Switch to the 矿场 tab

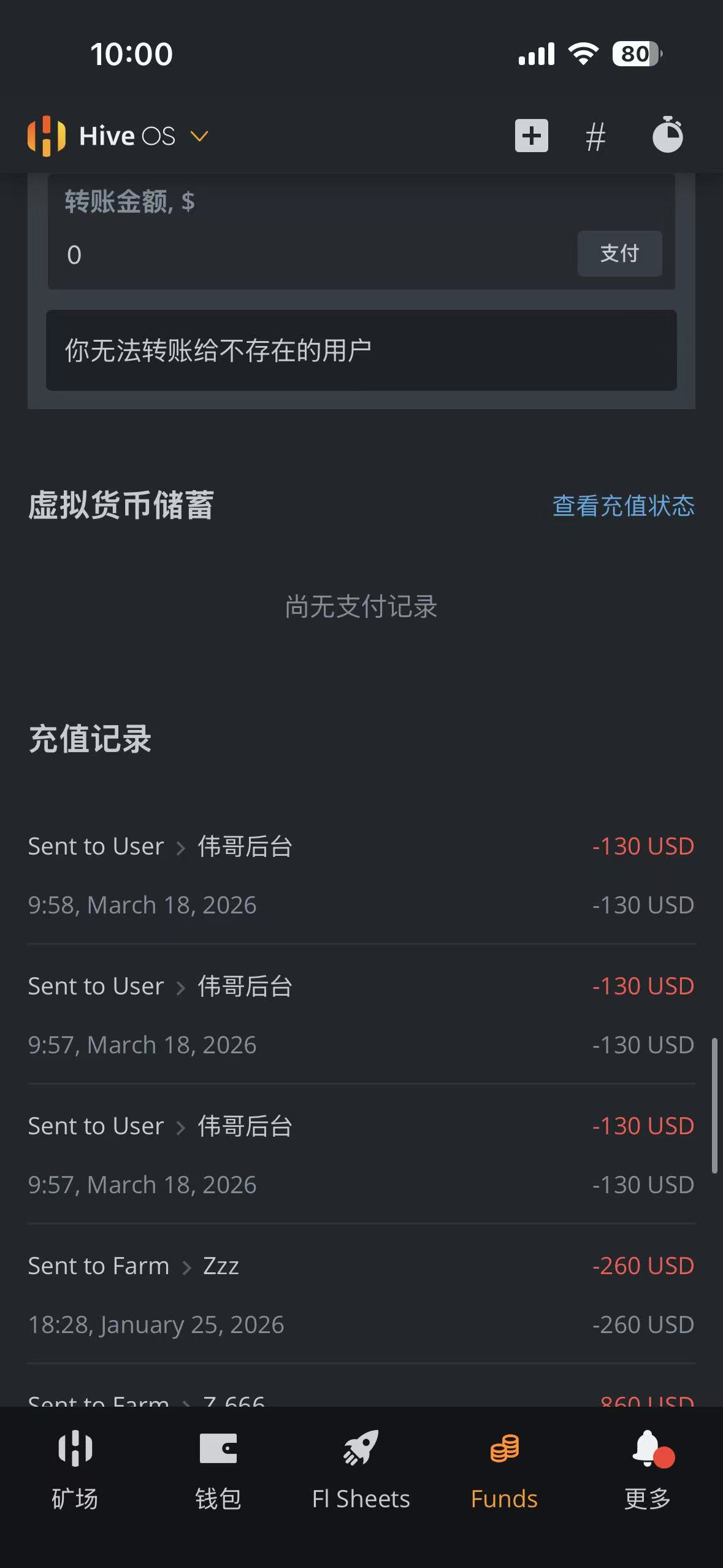coord(75,1470)
